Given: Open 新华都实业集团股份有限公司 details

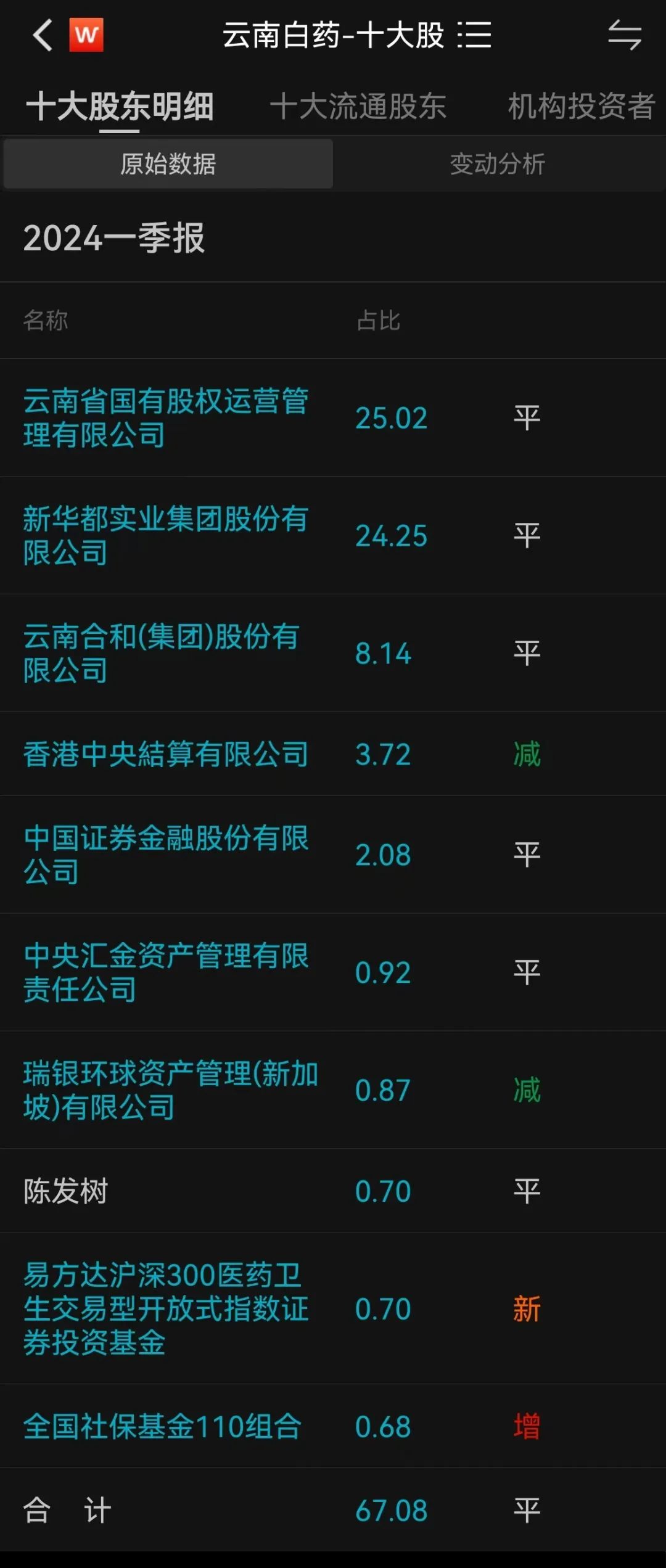Looking at the screenshot, I should [x=165, y=535].
